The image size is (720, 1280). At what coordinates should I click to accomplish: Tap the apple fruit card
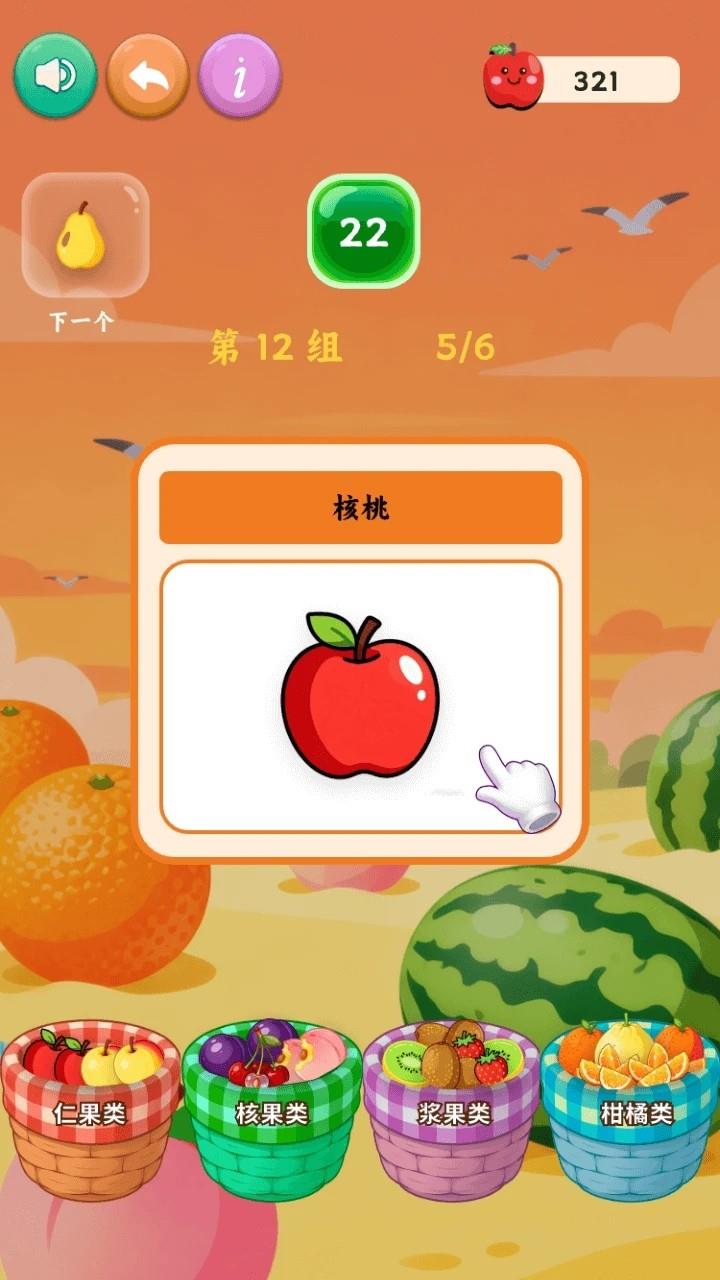360,696
